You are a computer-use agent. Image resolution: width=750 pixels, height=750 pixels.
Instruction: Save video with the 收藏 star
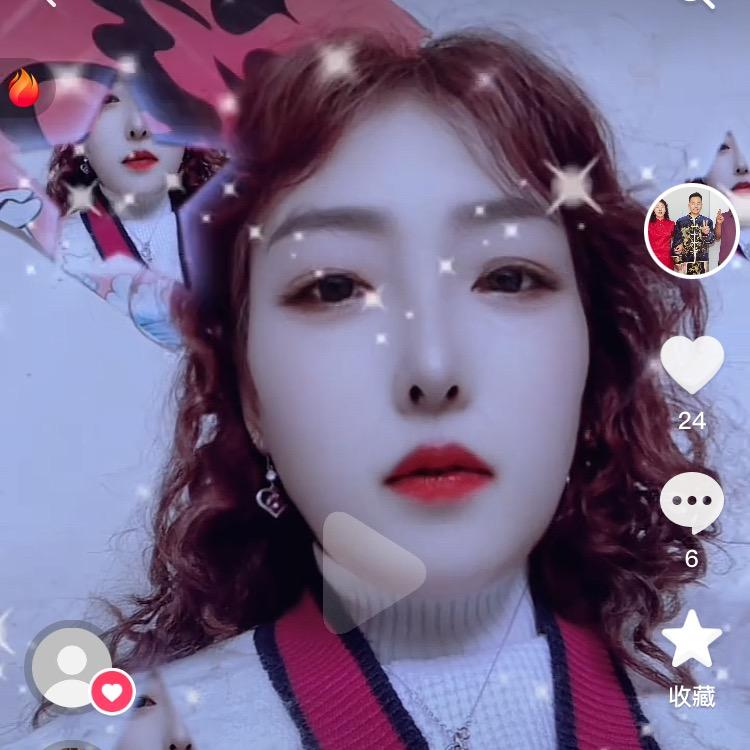tap(692, 639)
